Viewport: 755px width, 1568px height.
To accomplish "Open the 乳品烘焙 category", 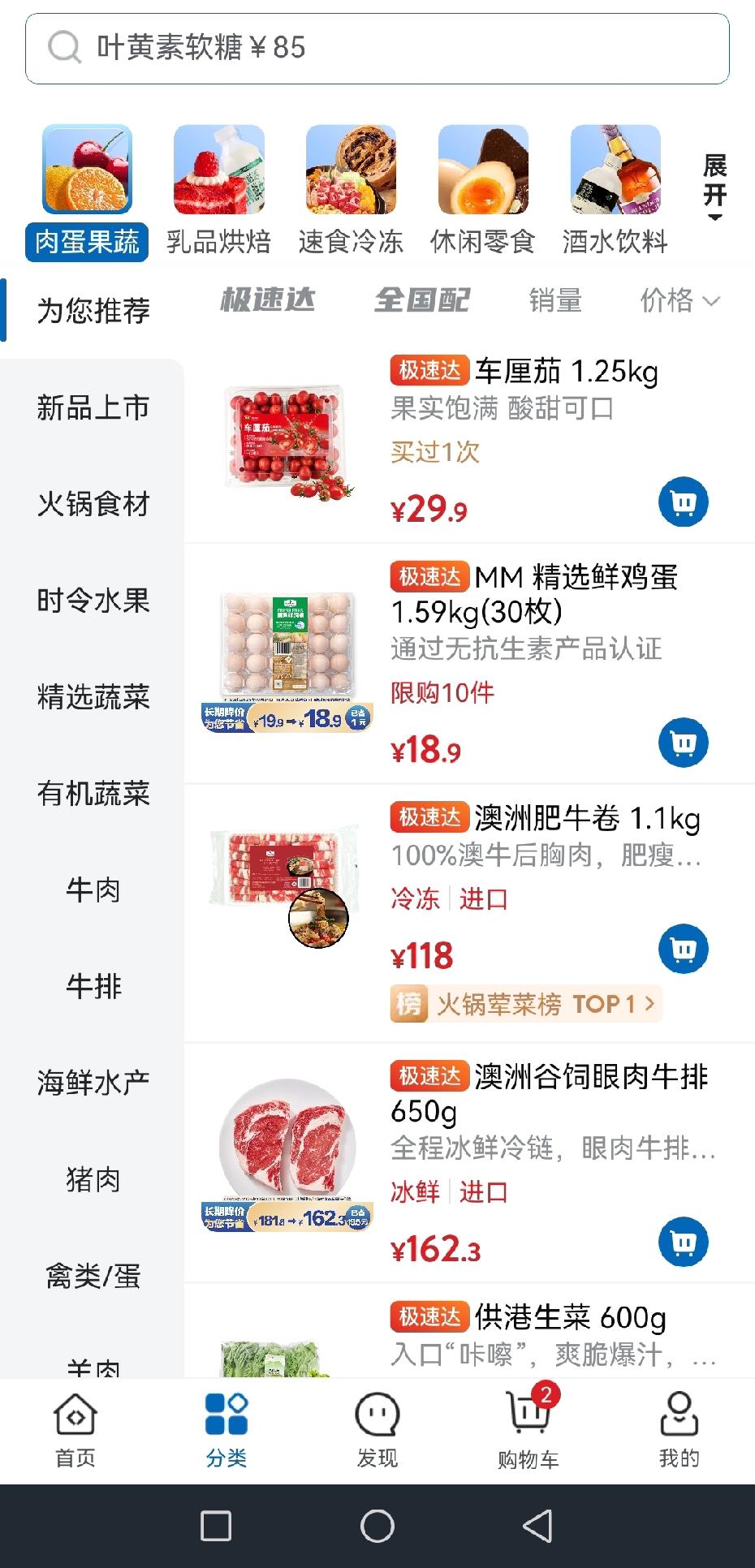I will tap(218, 170).
